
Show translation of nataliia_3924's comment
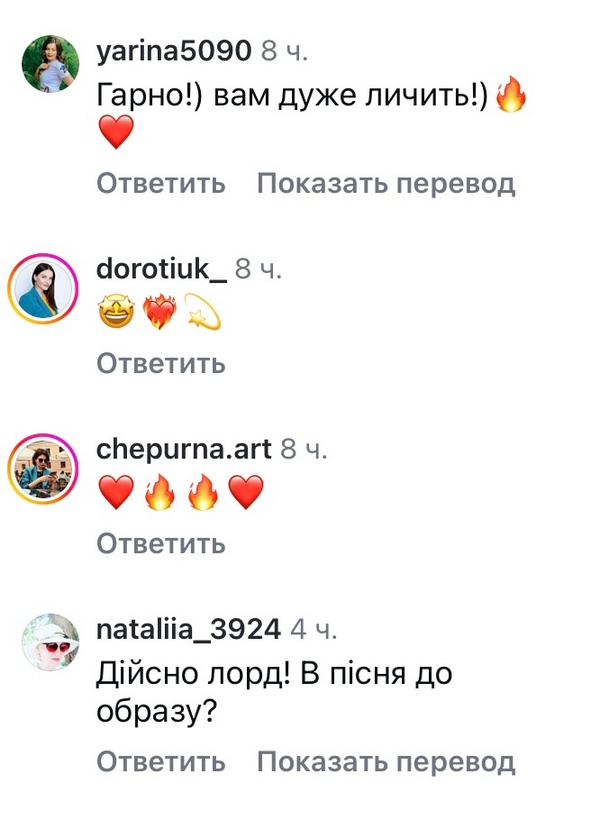click(385, 762)
